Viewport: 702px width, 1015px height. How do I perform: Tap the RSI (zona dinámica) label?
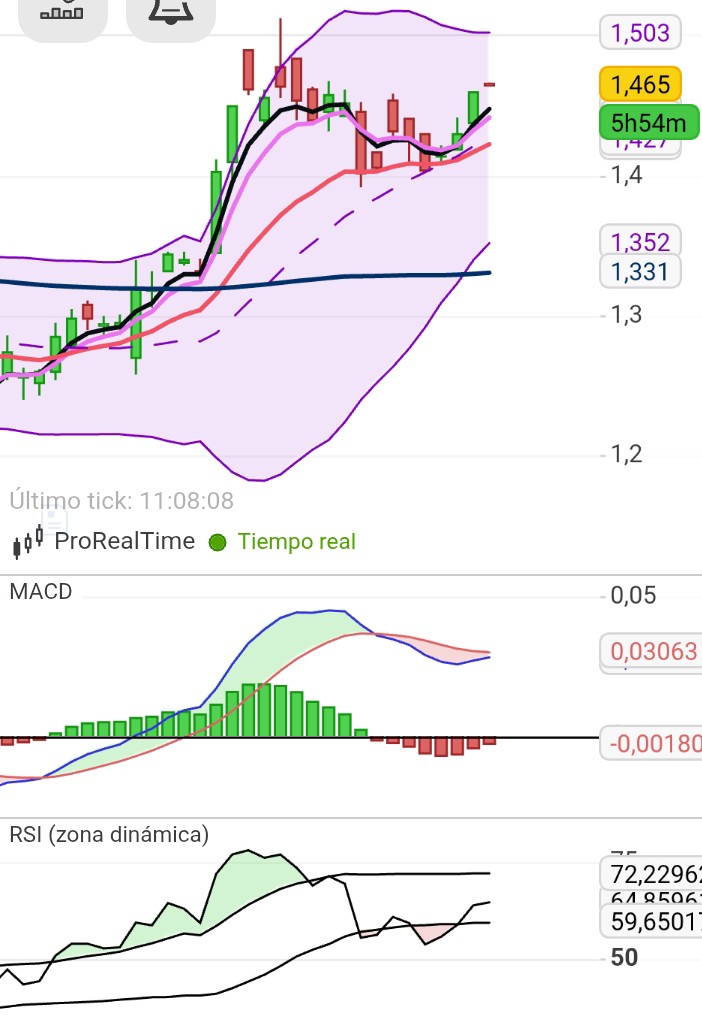(109, 834)
